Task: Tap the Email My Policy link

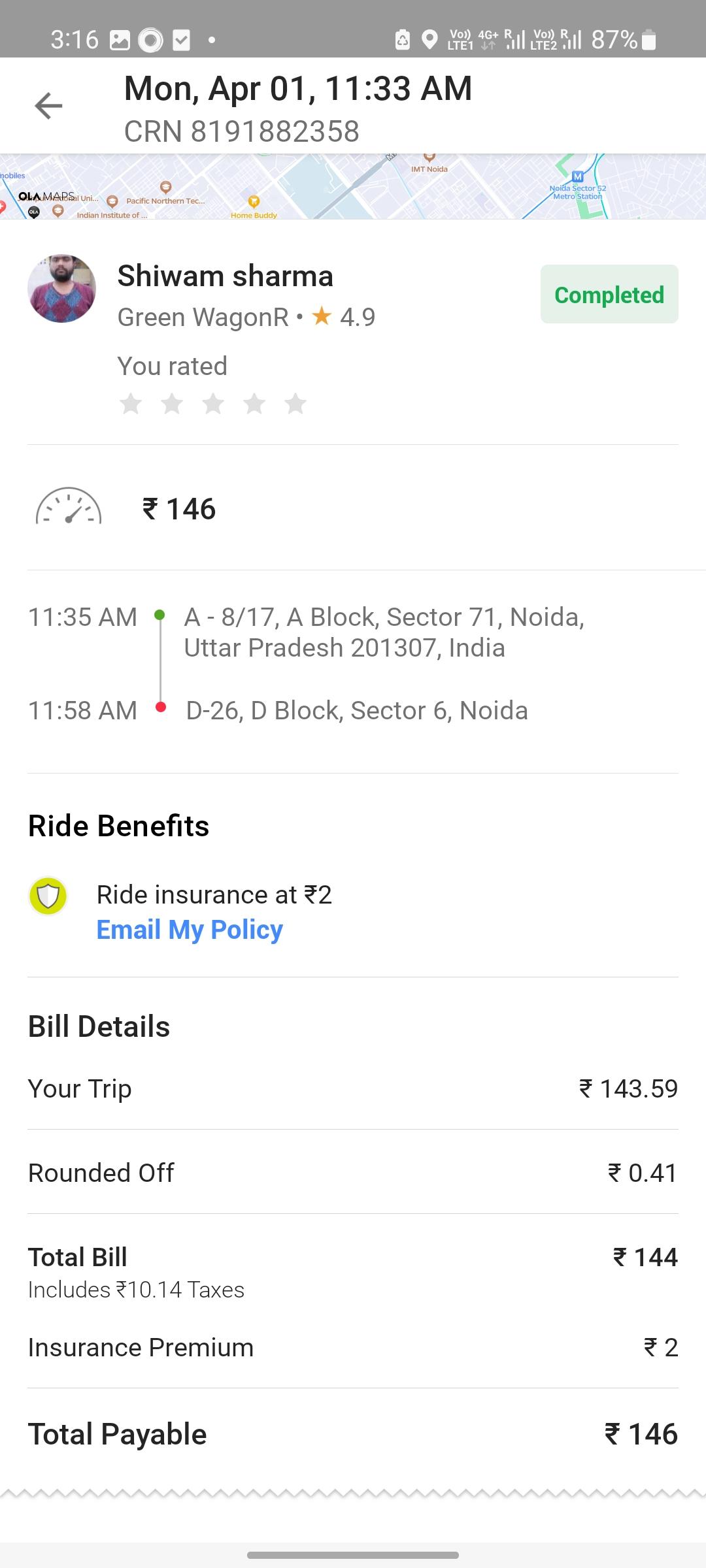Action: (190, 929)
